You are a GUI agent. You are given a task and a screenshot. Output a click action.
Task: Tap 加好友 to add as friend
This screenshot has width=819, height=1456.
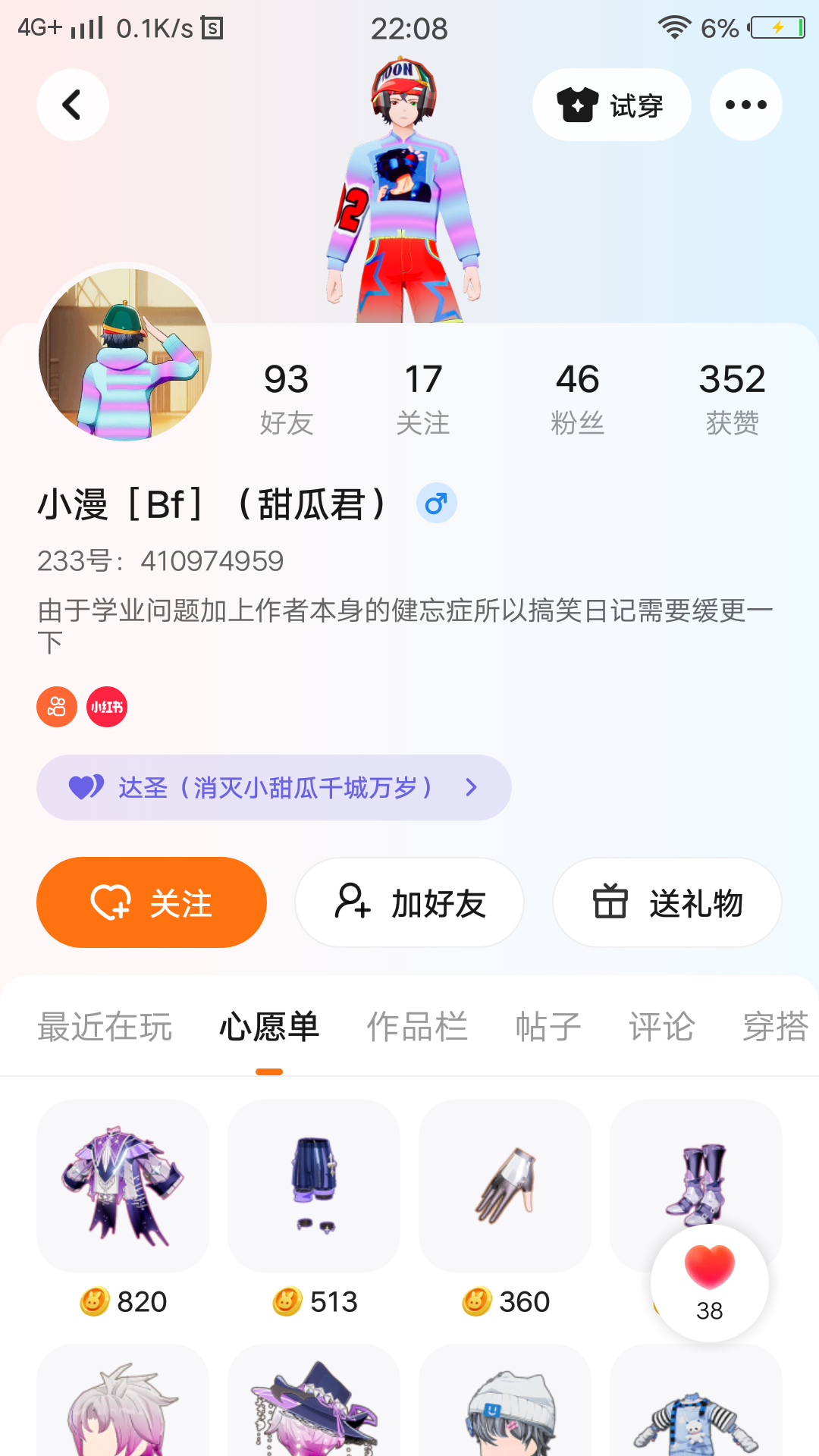coord(409,902)
